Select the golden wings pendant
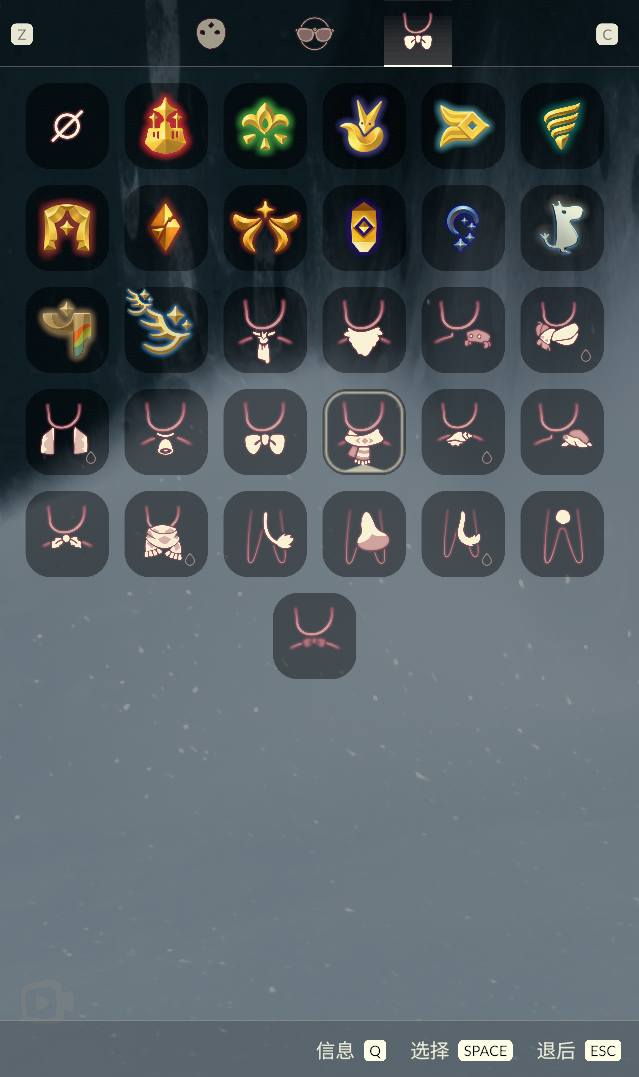This screenshot has height=1077, width=639. 265,228
